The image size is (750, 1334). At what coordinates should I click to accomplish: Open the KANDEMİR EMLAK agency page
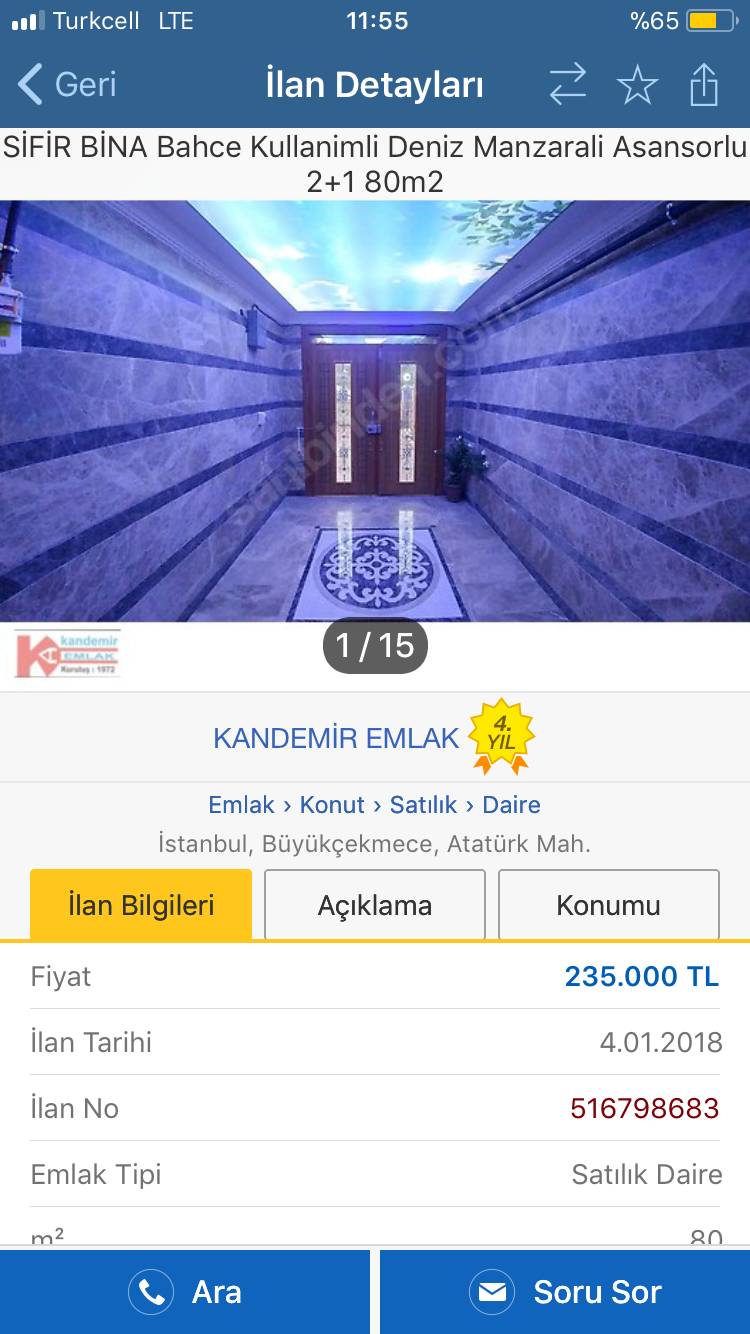tap(336, 738)
